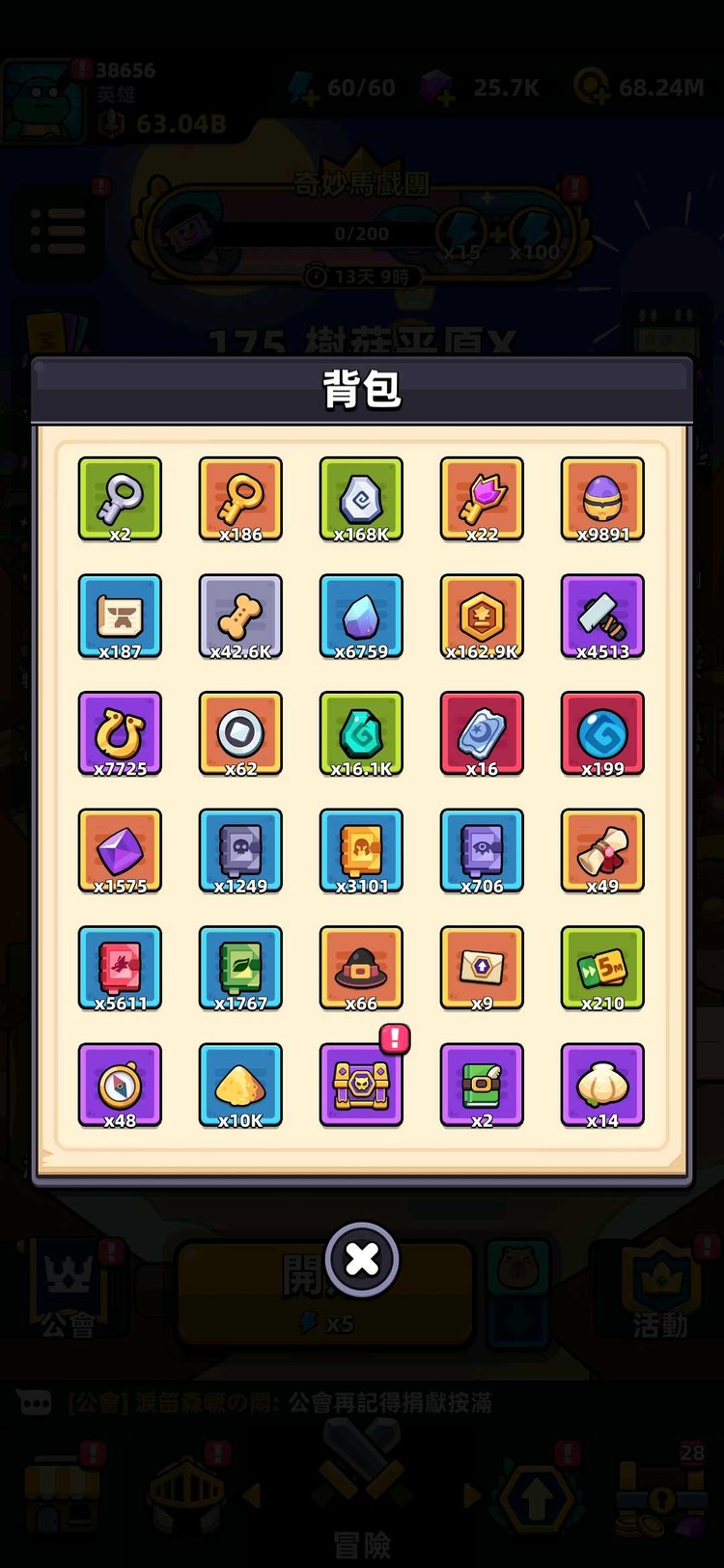Open the hammer item x4513
724x1568 pixels.
click(602, 616)
